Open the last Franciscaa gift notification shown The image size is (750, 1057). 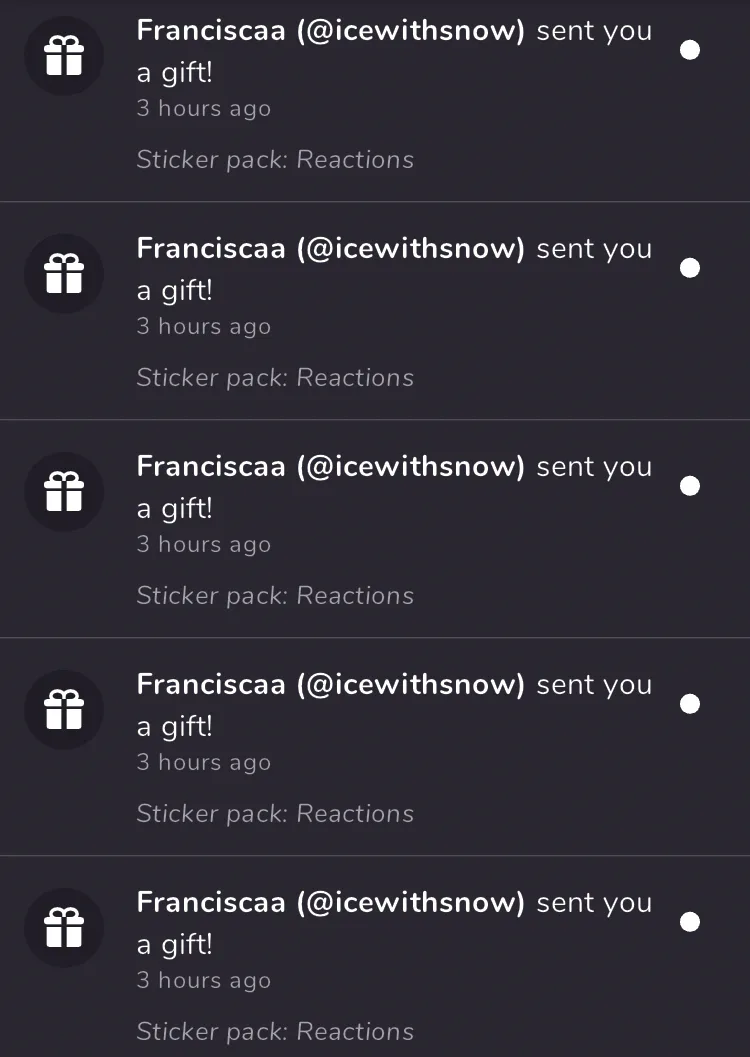tap(375, 962)
